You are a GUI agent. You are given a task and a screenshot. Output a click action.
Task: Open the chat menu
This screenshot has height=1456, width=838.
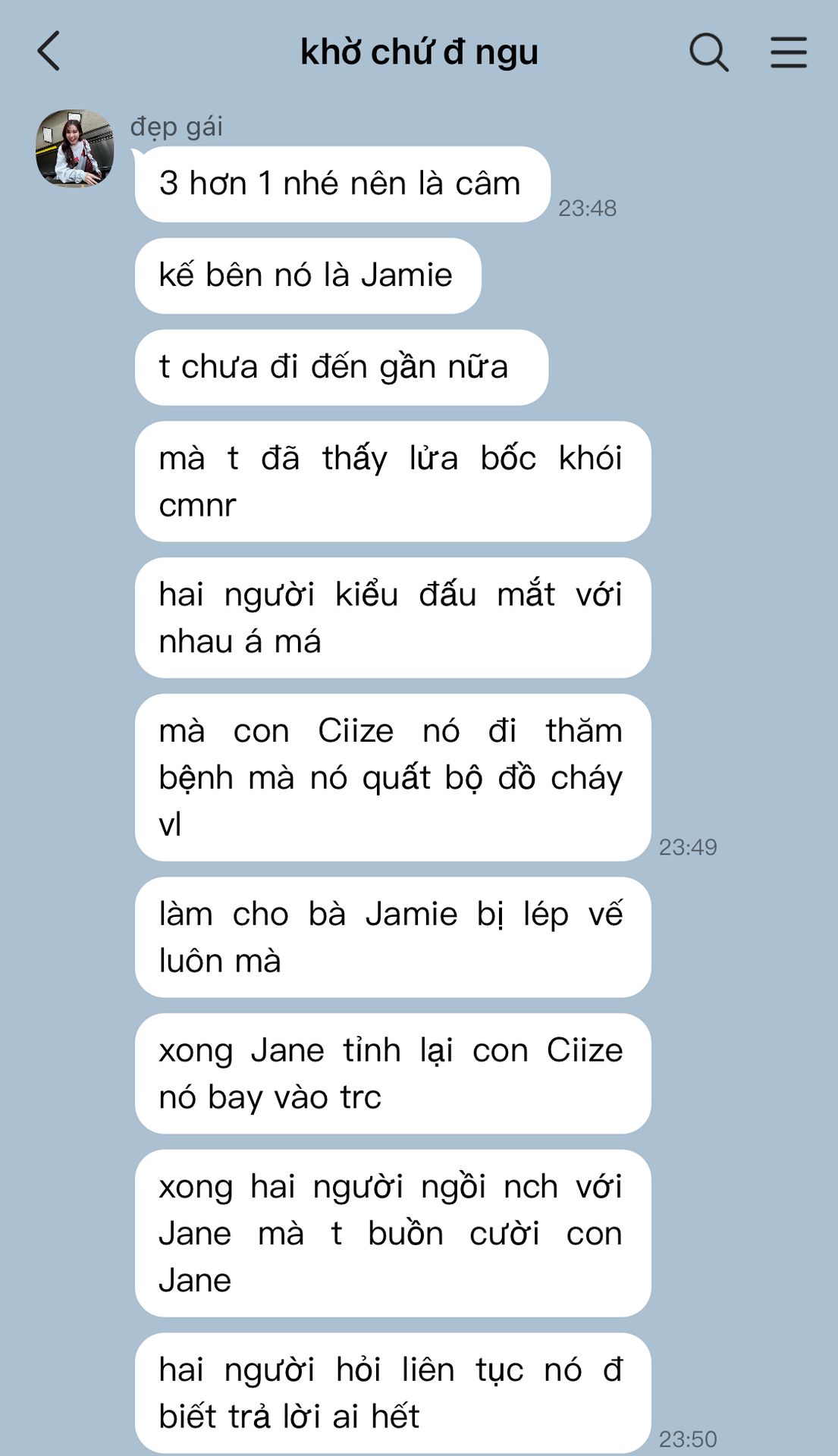[x=788, y=52]
